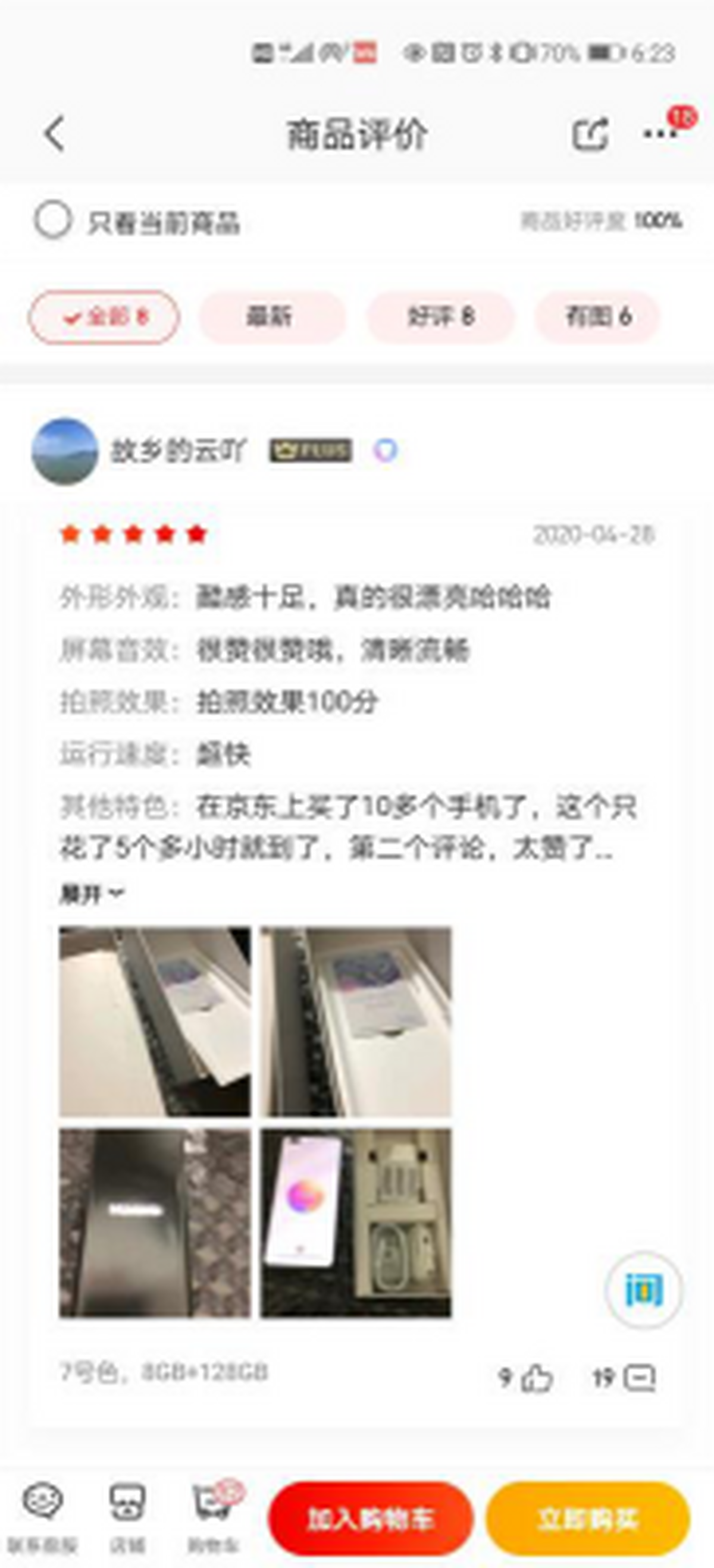Open first review photo of phone box
This screenshot has width=714, height=1568.
(x=155, y=1022)
